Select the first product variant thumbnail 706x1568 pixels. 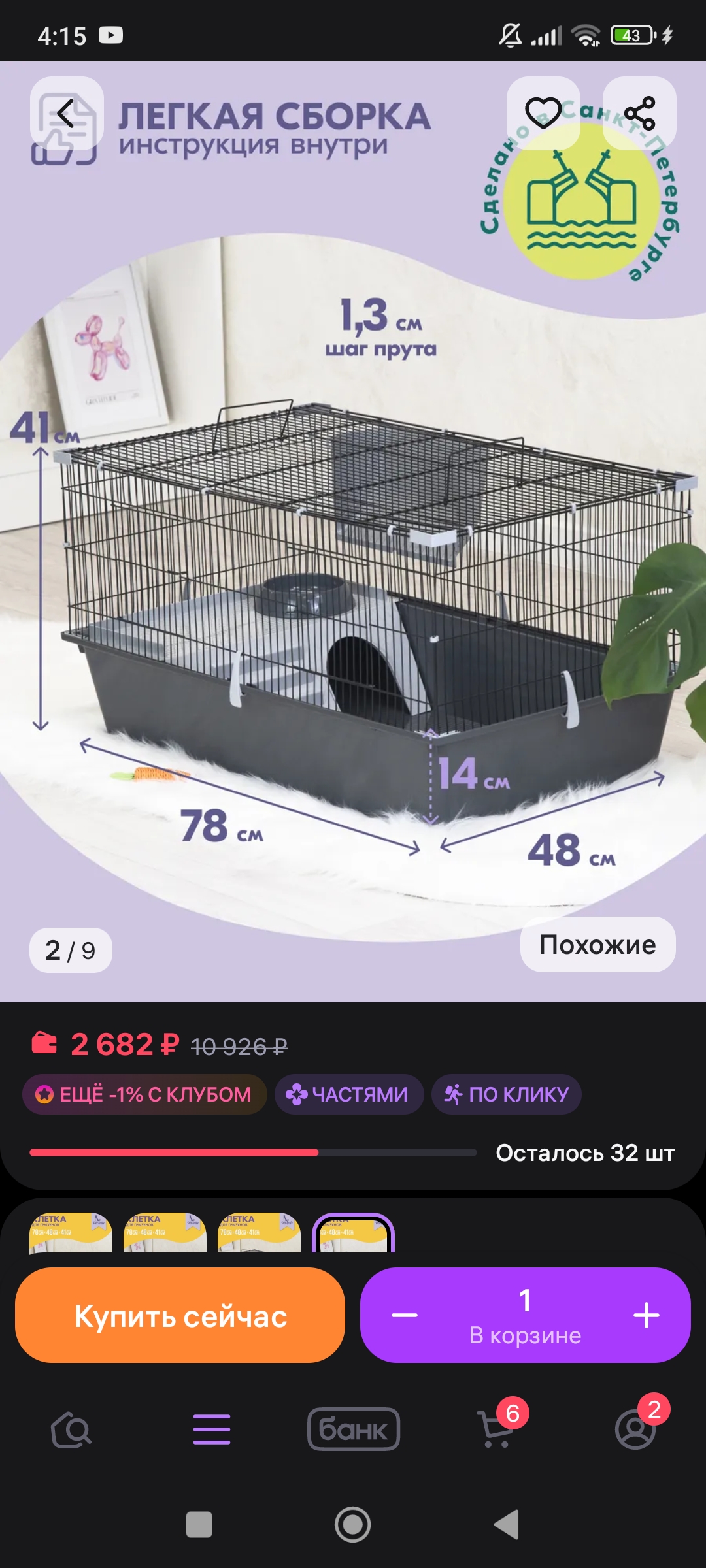pos(71,1233)
